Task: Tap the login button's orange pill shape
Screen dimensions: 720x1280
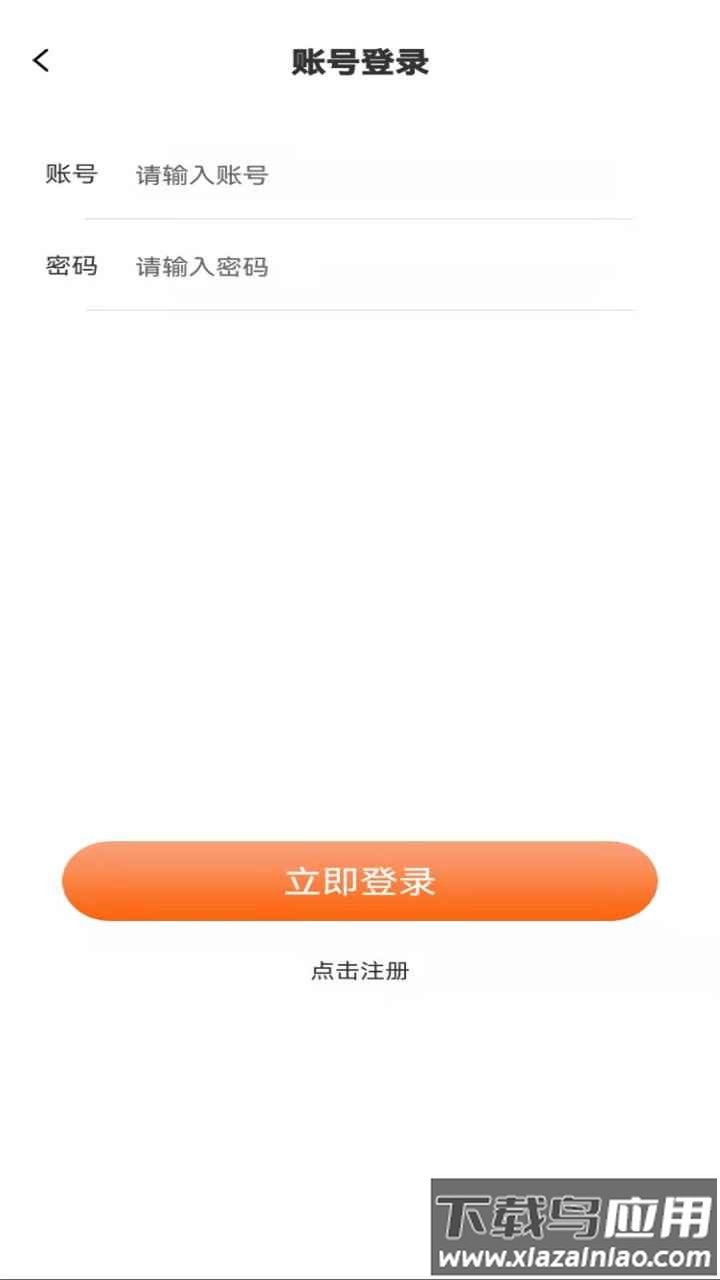Action: 360,880
